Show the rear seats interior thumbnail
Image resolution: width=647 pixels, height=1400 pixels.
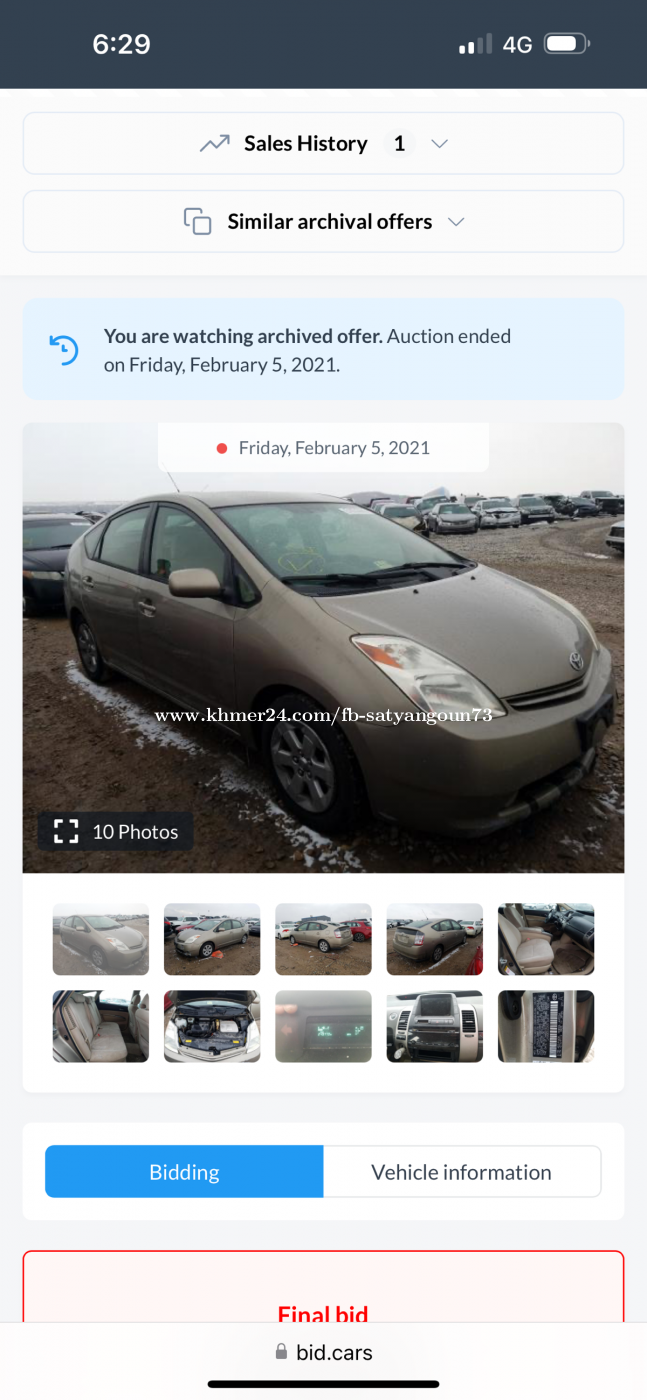pyautogui.click(x=101, y=1026)
